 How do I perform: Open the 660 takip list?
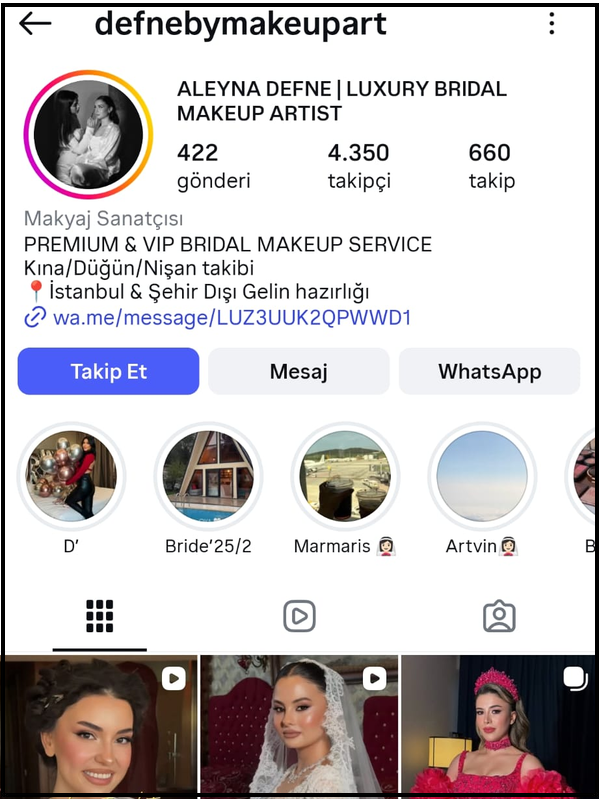pyautogui.click(x=491, y=166)
